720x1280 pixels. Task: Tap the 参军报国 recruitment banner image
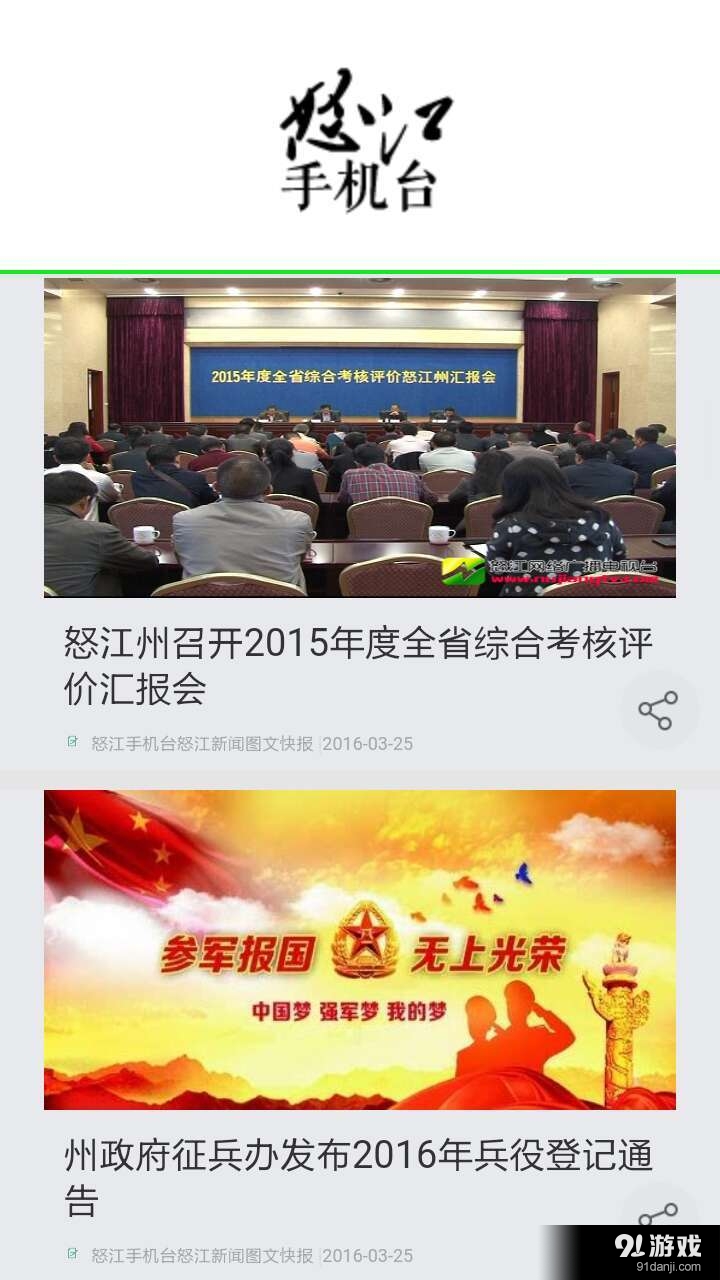pyautogui.click(x=360, y=950)
